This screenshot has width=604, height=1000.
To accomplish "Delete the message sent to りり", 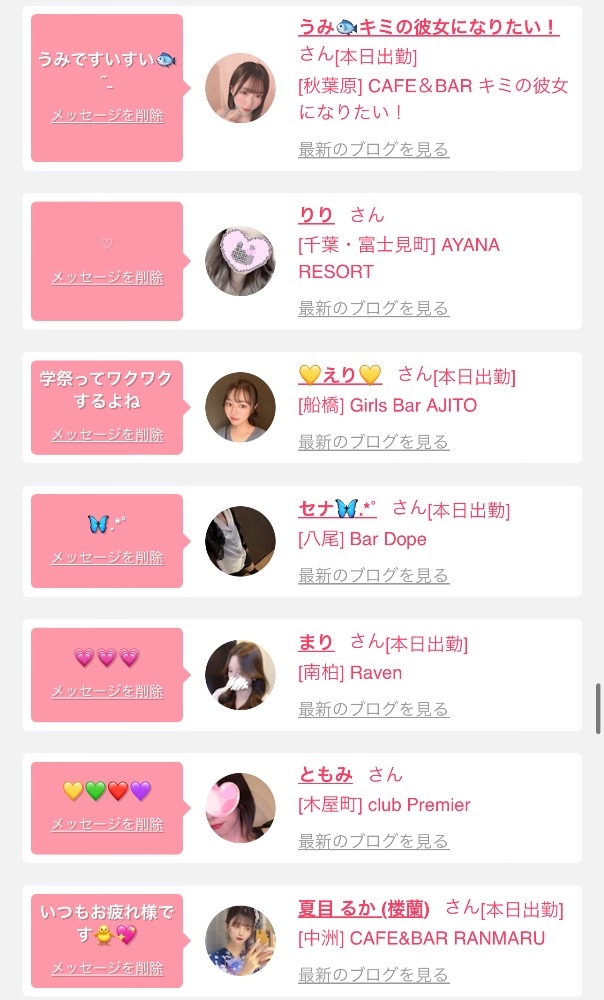I will (107, 277).
